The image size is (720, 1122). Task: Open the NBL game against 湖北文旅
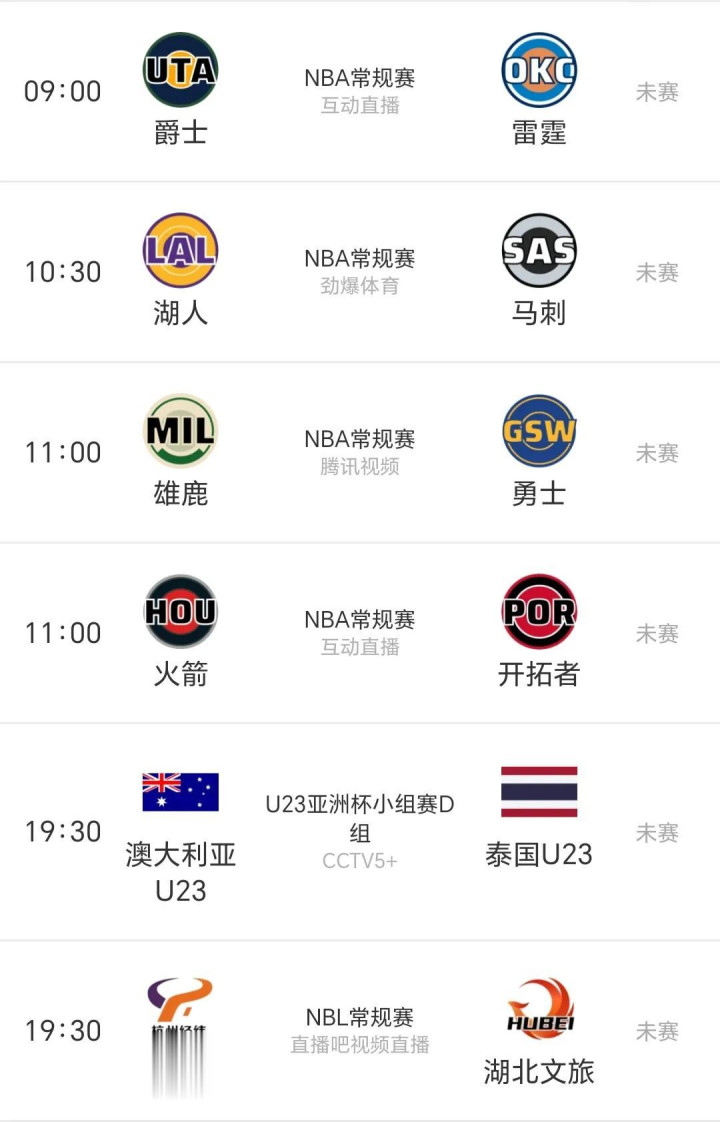click(x=360, y=1030)
